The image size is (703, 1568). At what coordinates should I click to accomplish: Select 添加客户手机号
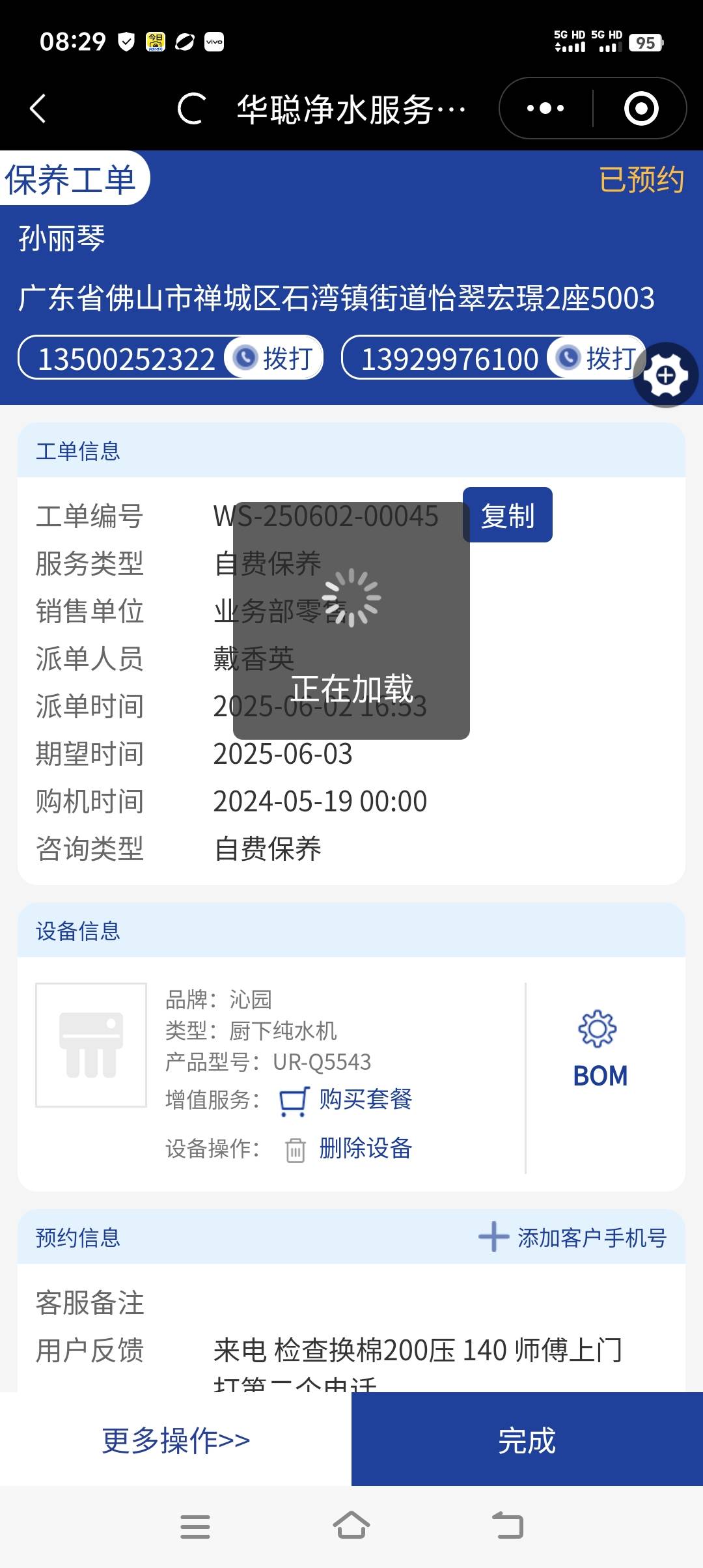pos(573,1237)
